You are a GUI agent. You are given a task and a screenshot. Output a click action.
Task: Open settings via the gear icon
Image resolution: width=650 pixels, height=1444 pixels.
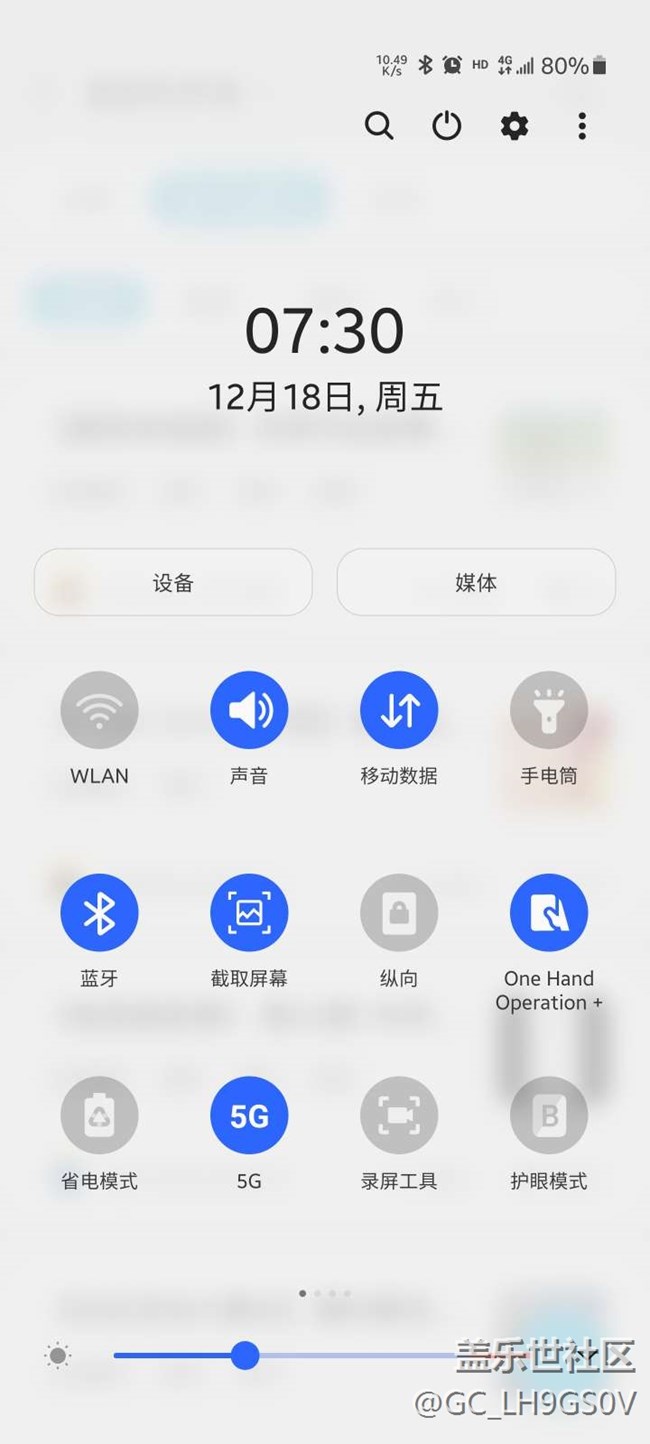tap(514, 126)
